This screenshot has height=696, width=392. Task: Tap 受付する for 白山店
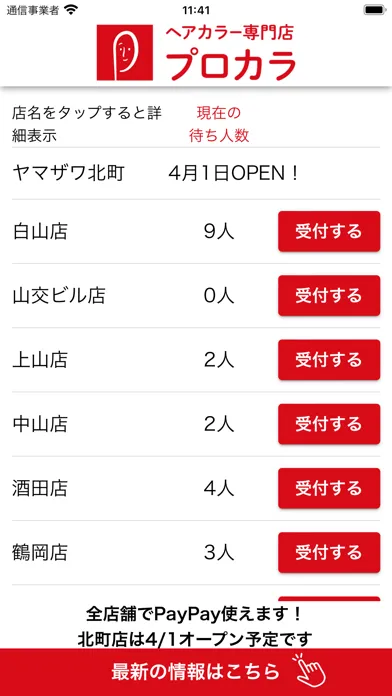point(329,231)
